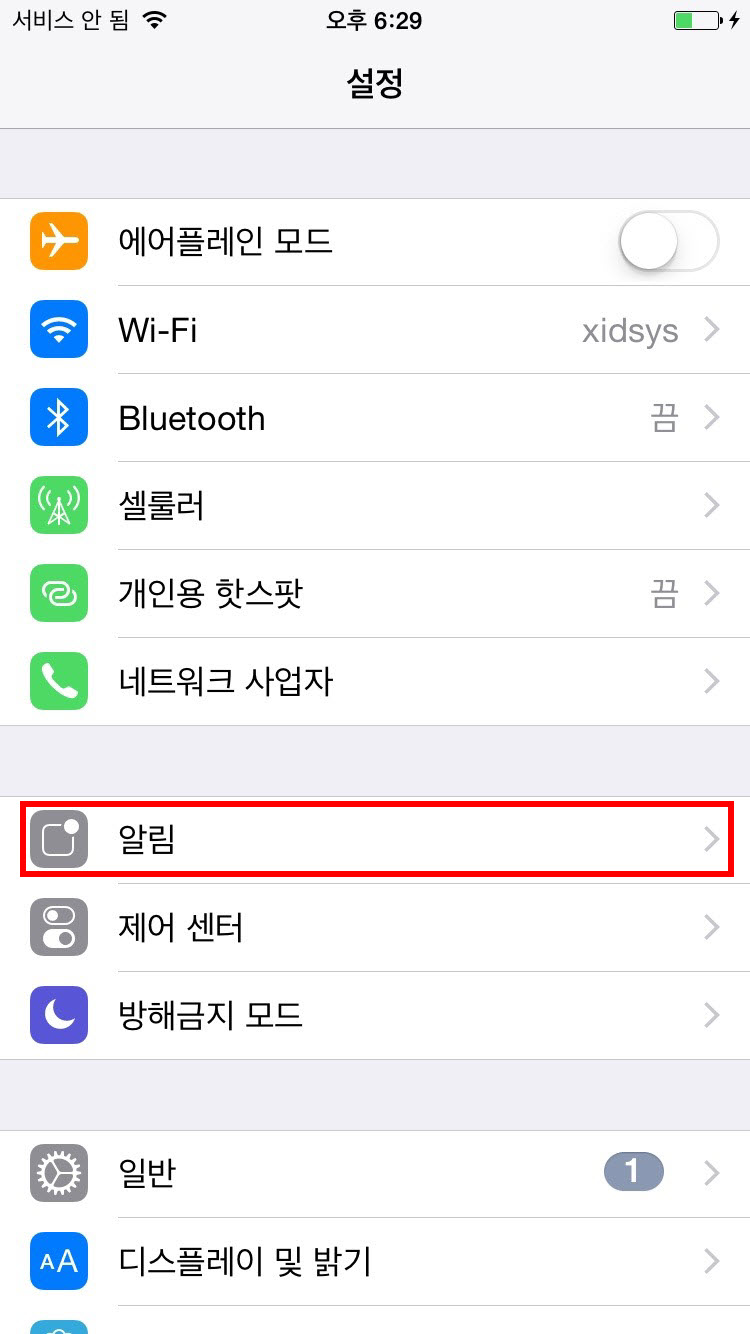Open 제어 센터 settings
The height and width of the screenshot is (1334, 750).
coord(375,928)
